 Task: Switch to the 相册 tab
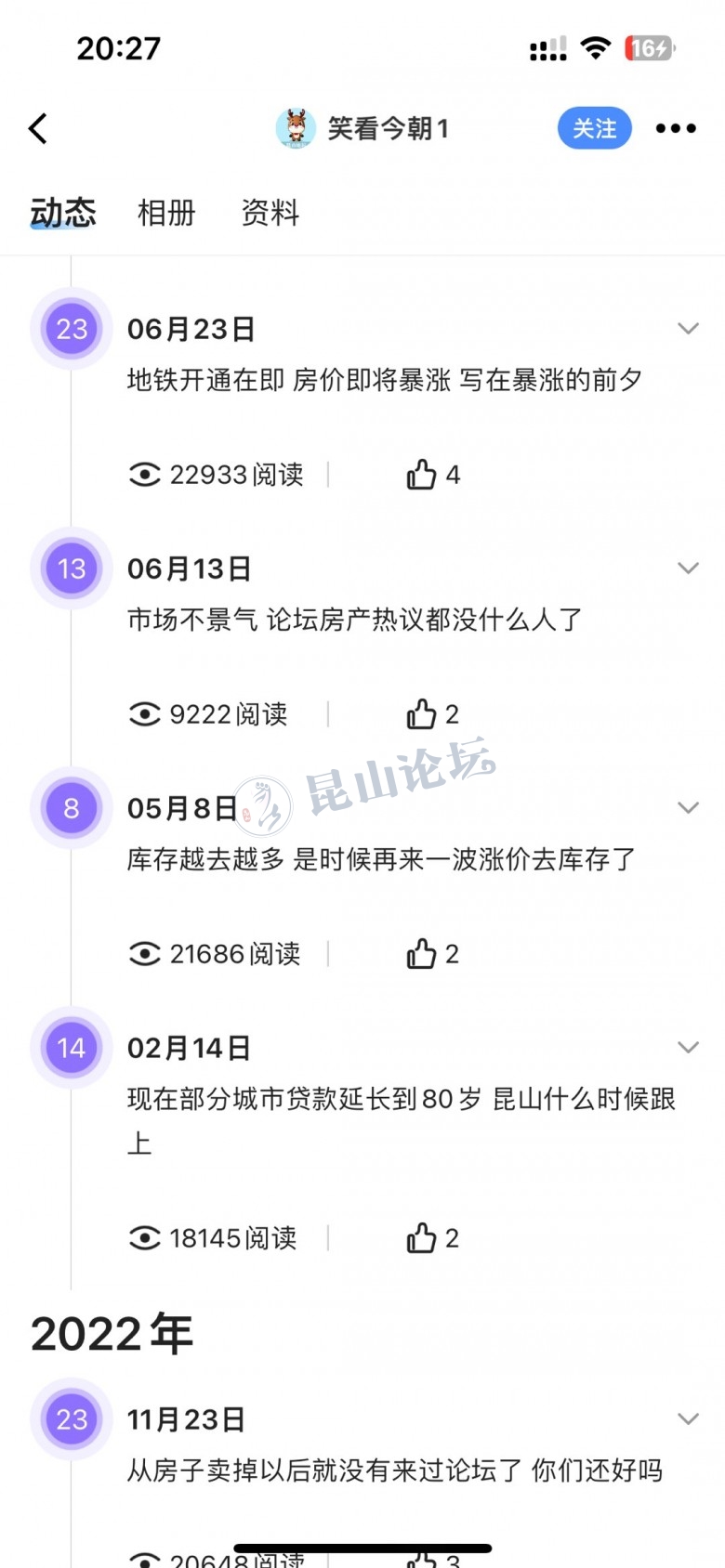pos(166,213)
